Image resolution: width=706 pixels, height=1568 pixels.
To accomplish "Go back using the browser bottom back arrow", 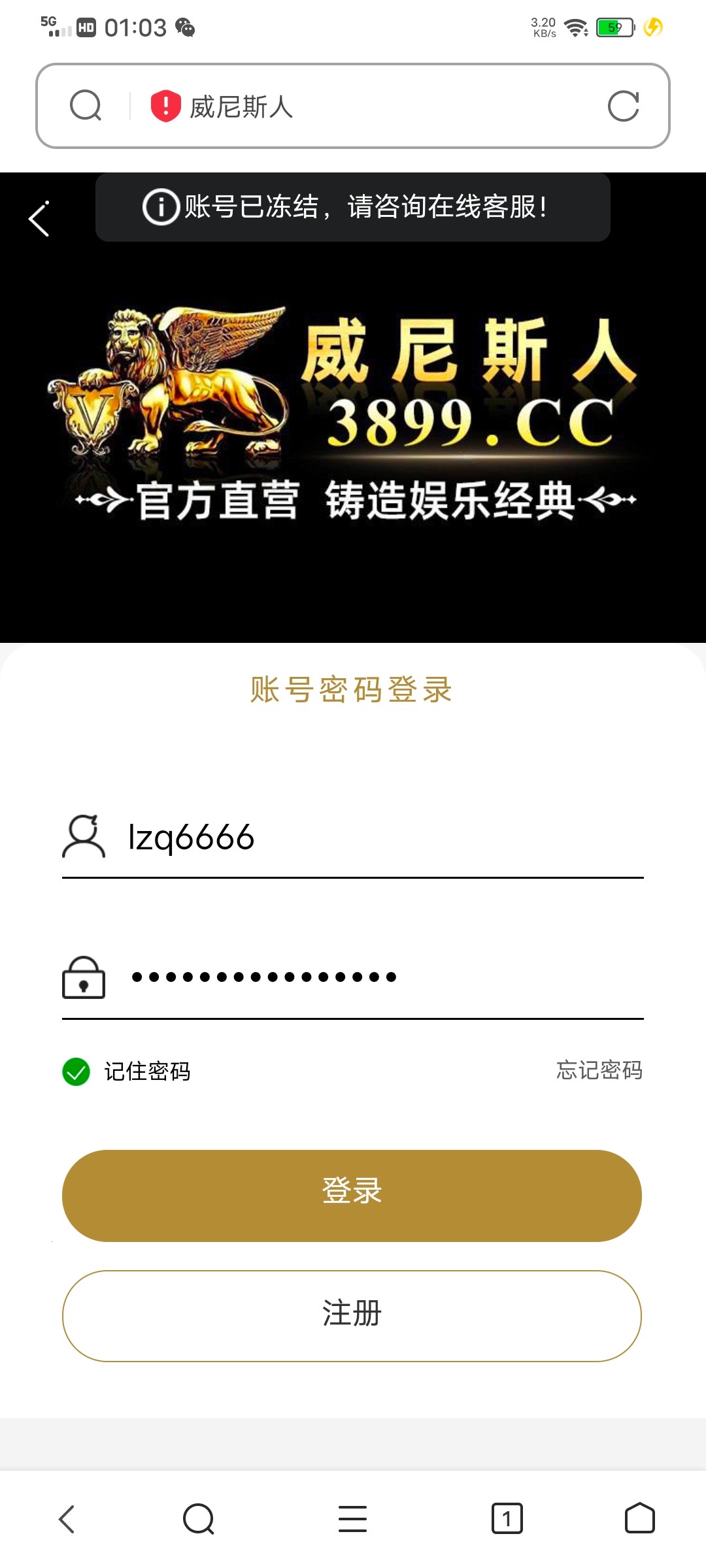I will point(67,1519).
